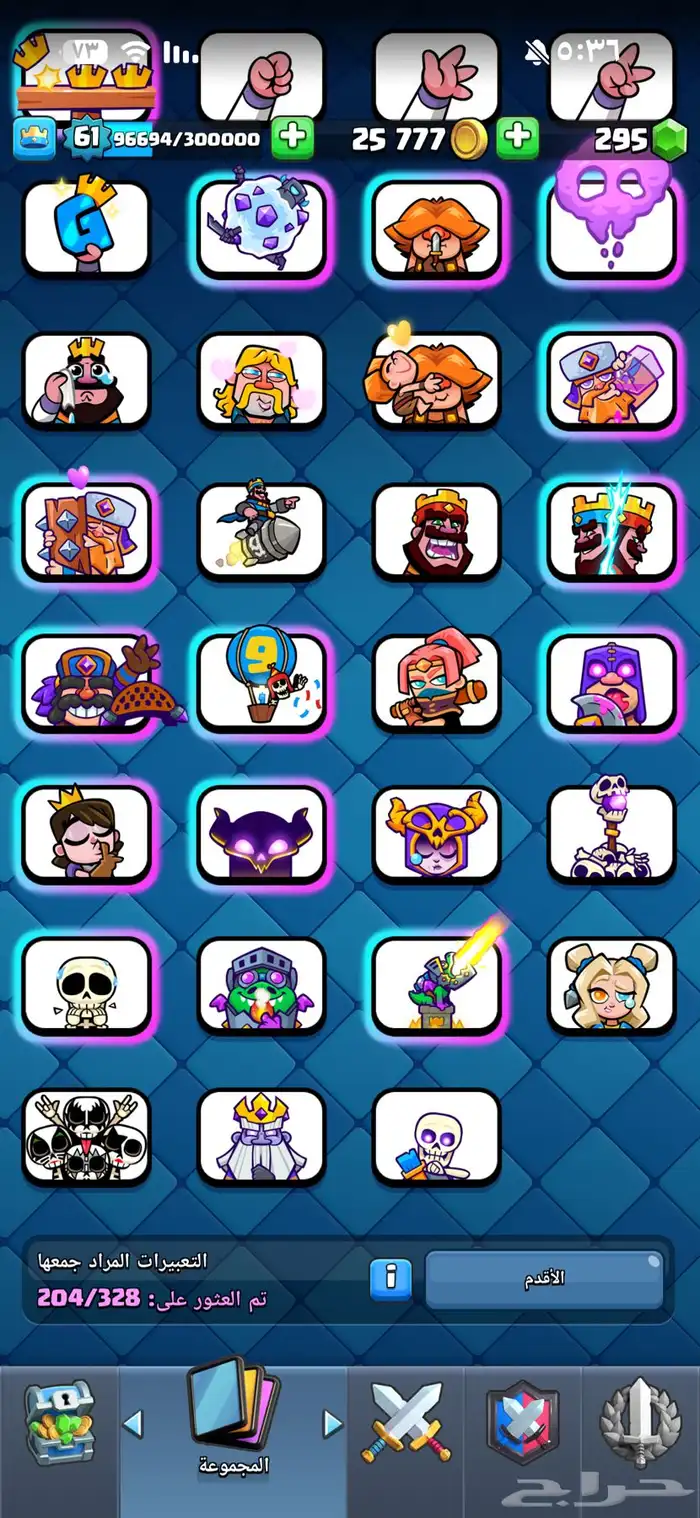Select the blue G crown emote
The height and width of the screenshot is (1518, 700).
click(86, 228)
